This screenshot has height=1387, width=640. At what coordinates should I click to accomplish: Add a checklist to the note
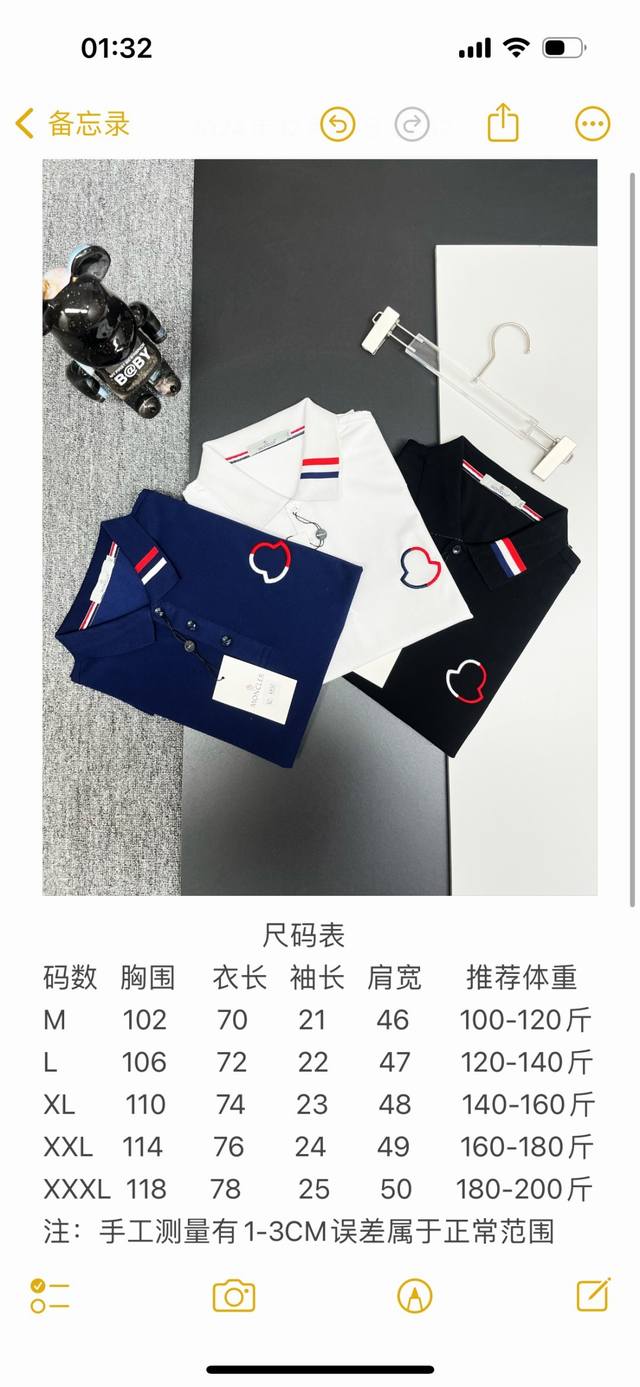(49, 1296)
